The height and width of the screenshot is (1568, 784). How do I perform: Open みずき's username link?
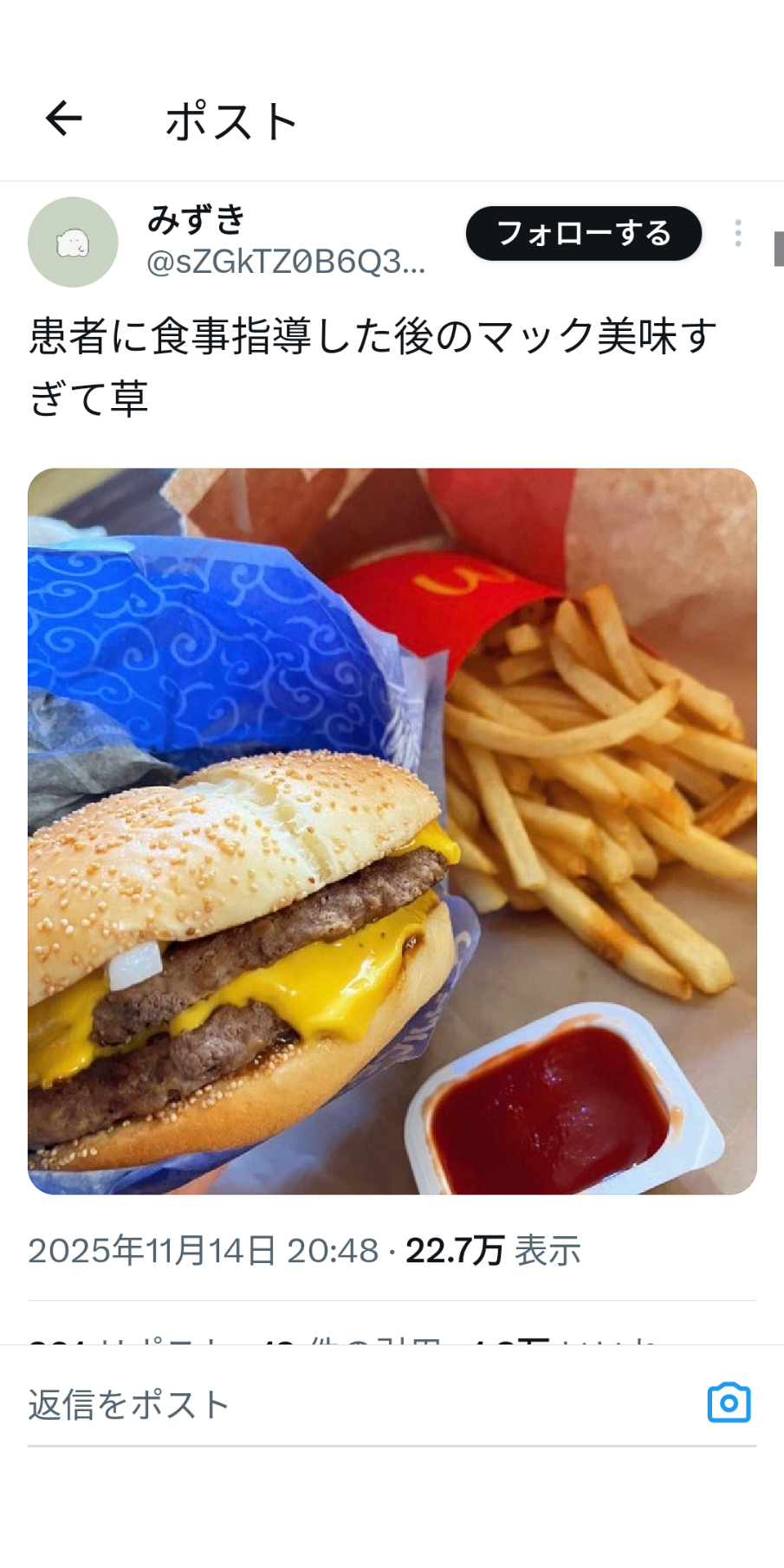[x=286, y=262]
